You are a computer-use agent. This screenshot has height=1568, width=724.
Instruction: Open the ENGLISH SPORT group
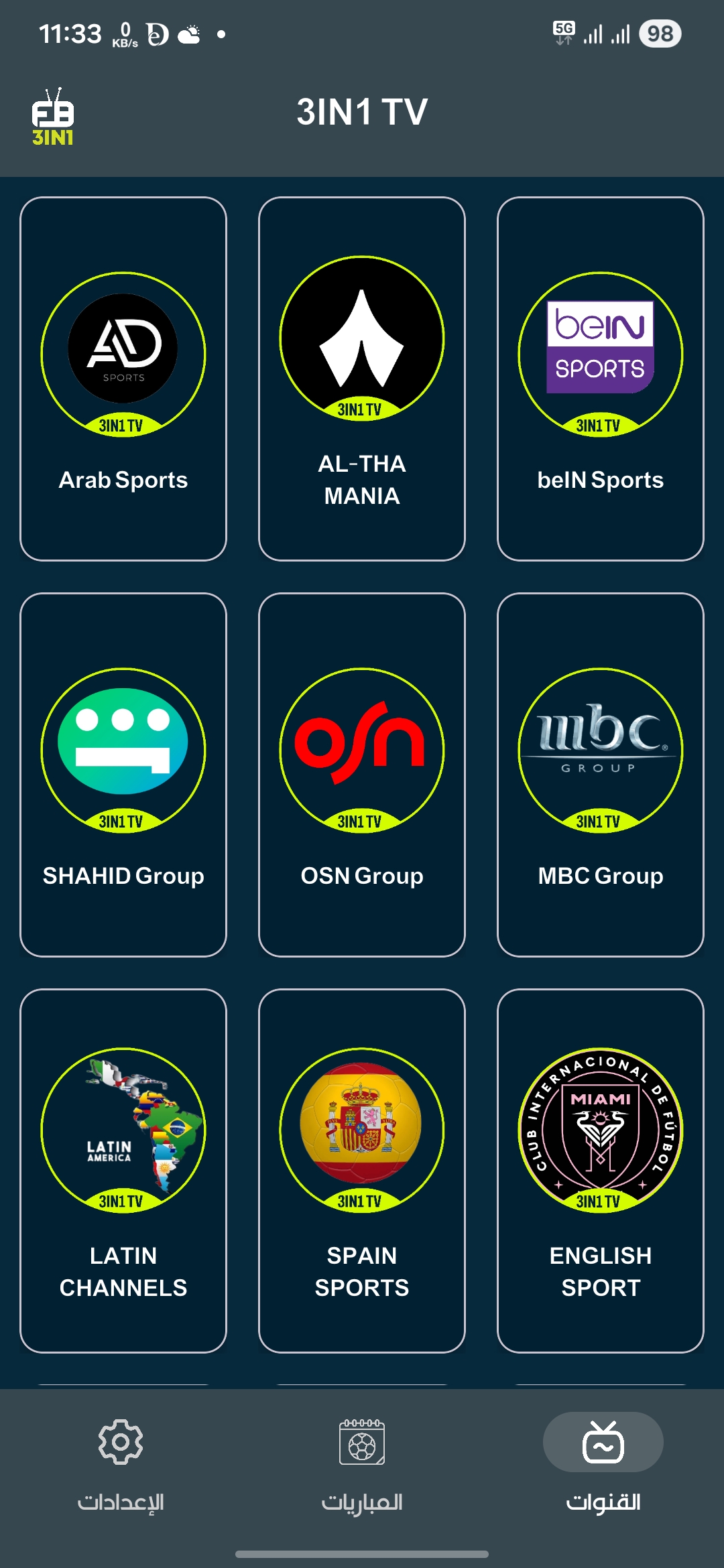pos(600,1173)
